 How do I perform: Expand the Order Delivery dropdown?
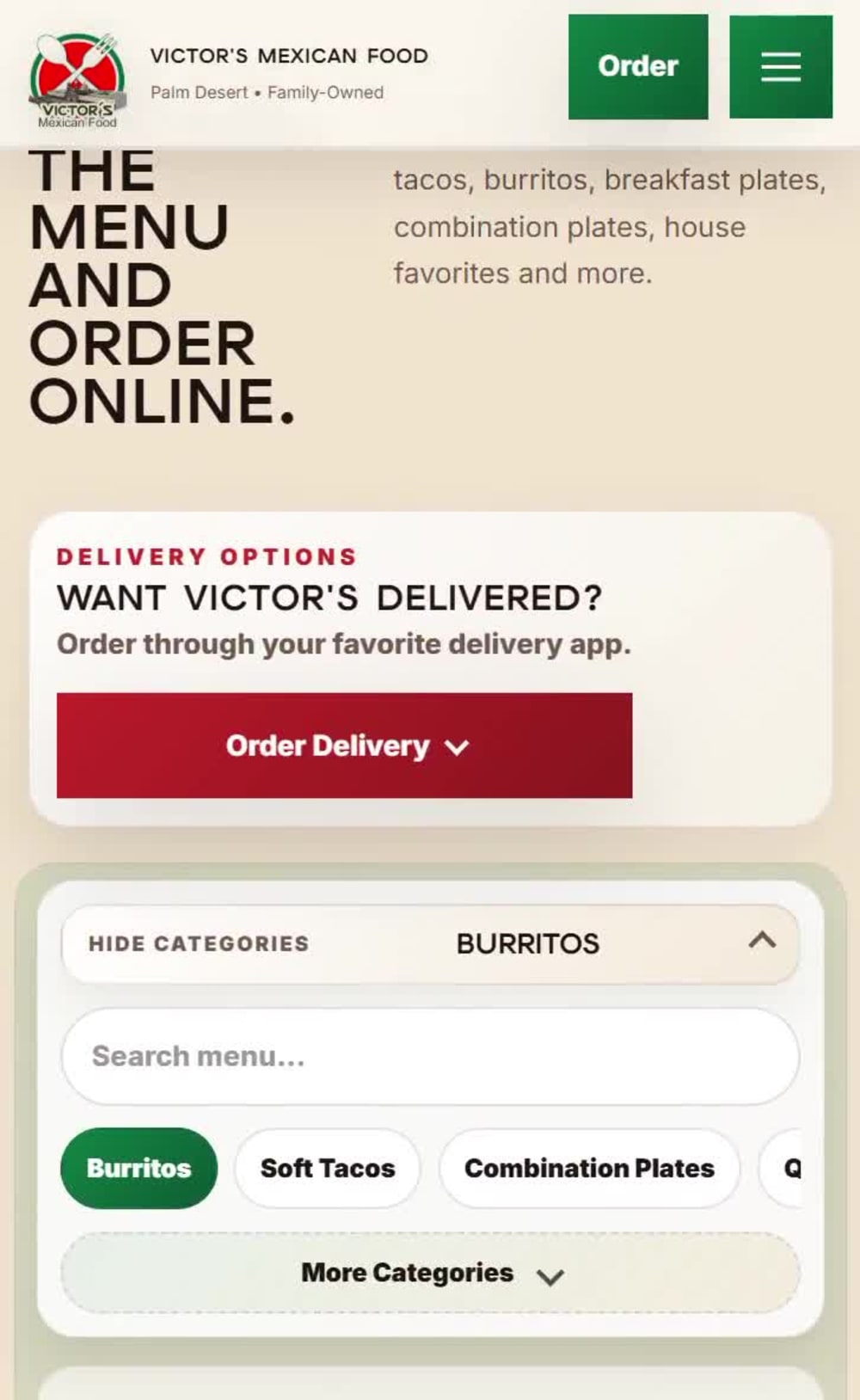tap(344, 746)
